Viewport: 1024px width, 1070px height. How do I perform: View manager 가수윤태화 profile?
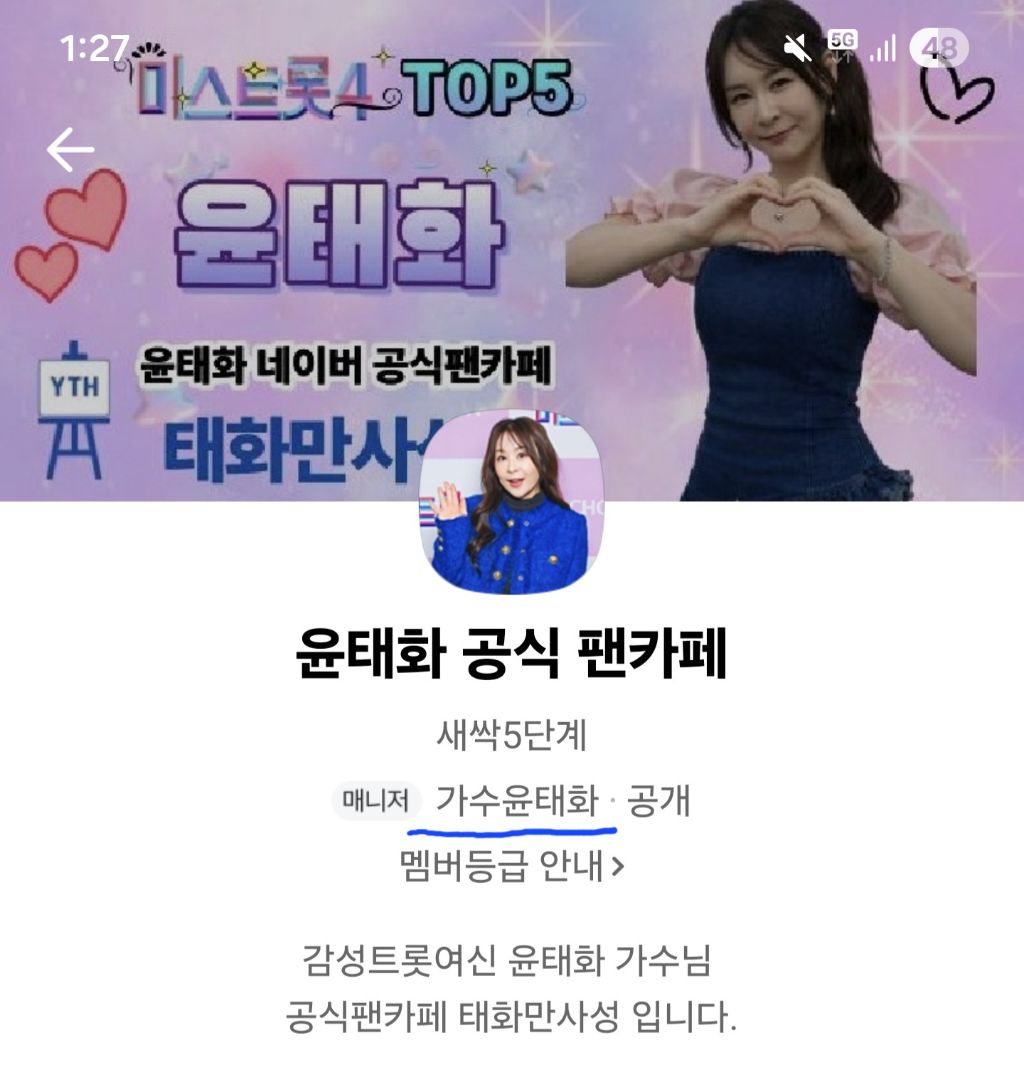pyautogui.click(x=517, y=800)
